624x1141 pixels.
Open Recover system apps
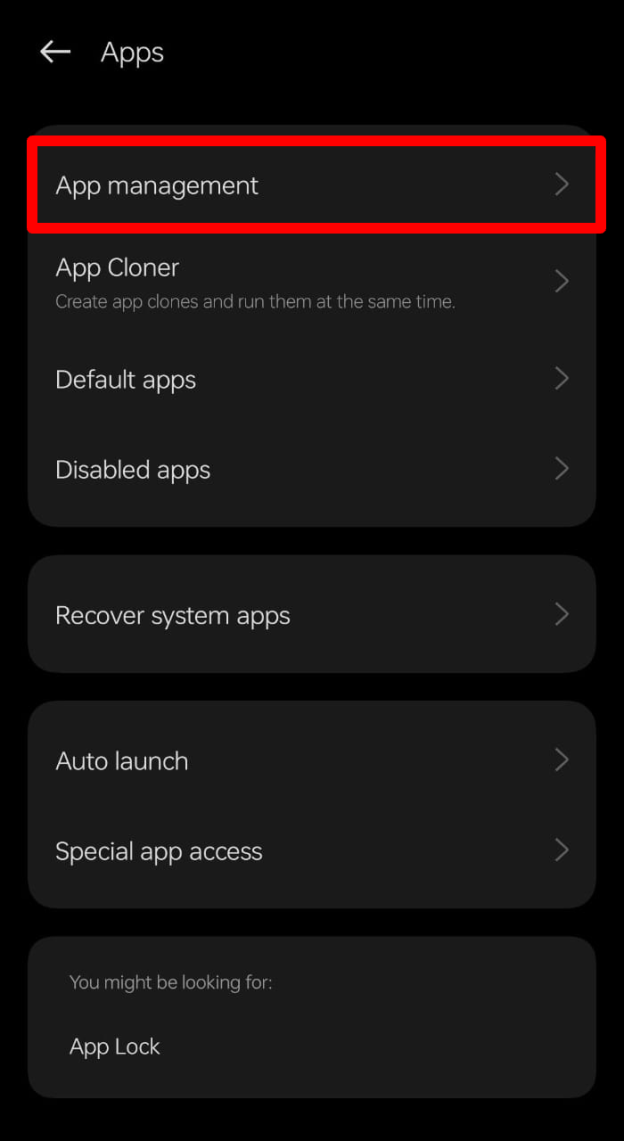312,615
